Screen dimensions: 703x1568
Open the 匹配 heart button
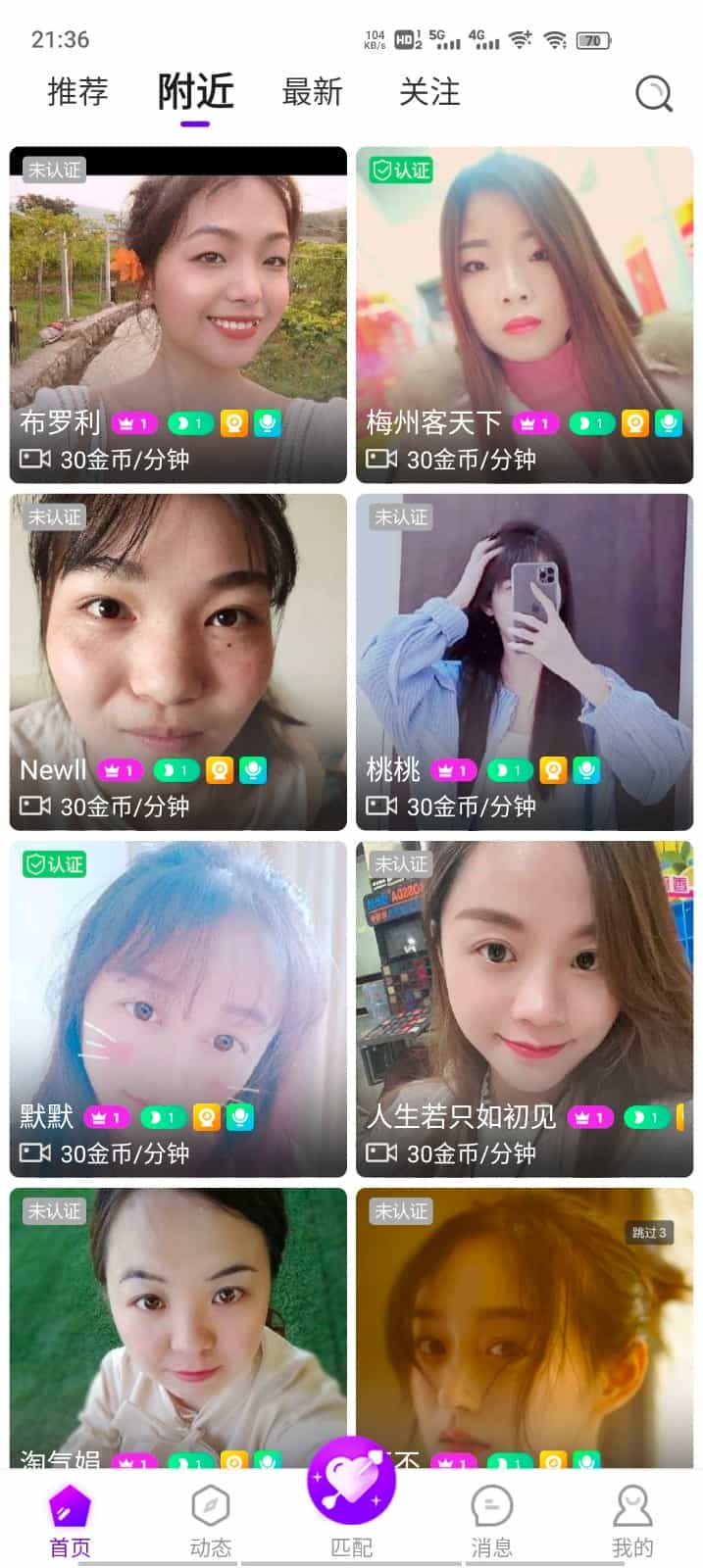pyautogui.click(x=351, y=1482)
